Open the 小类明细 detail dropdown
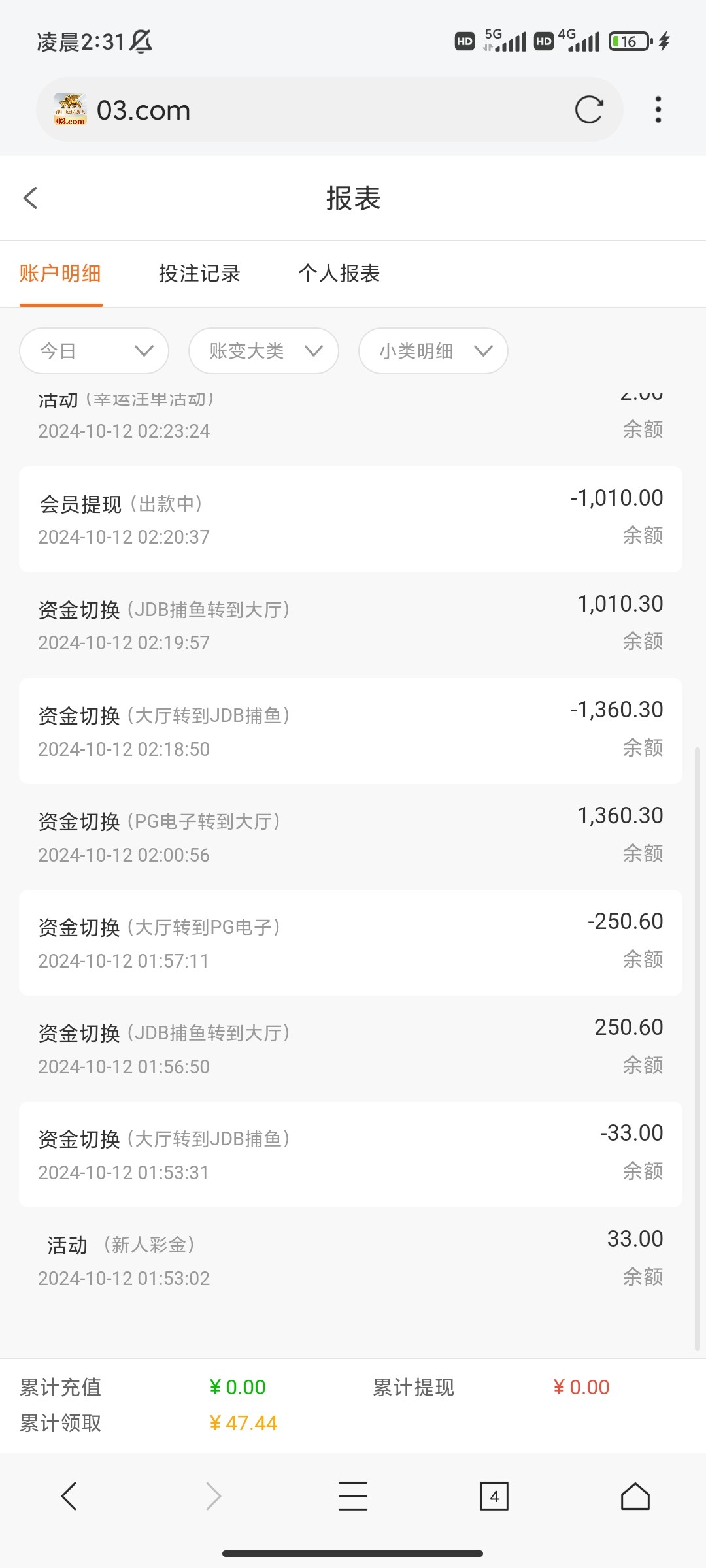Screen dimensions: 706x1568 [x=432, y=351]
